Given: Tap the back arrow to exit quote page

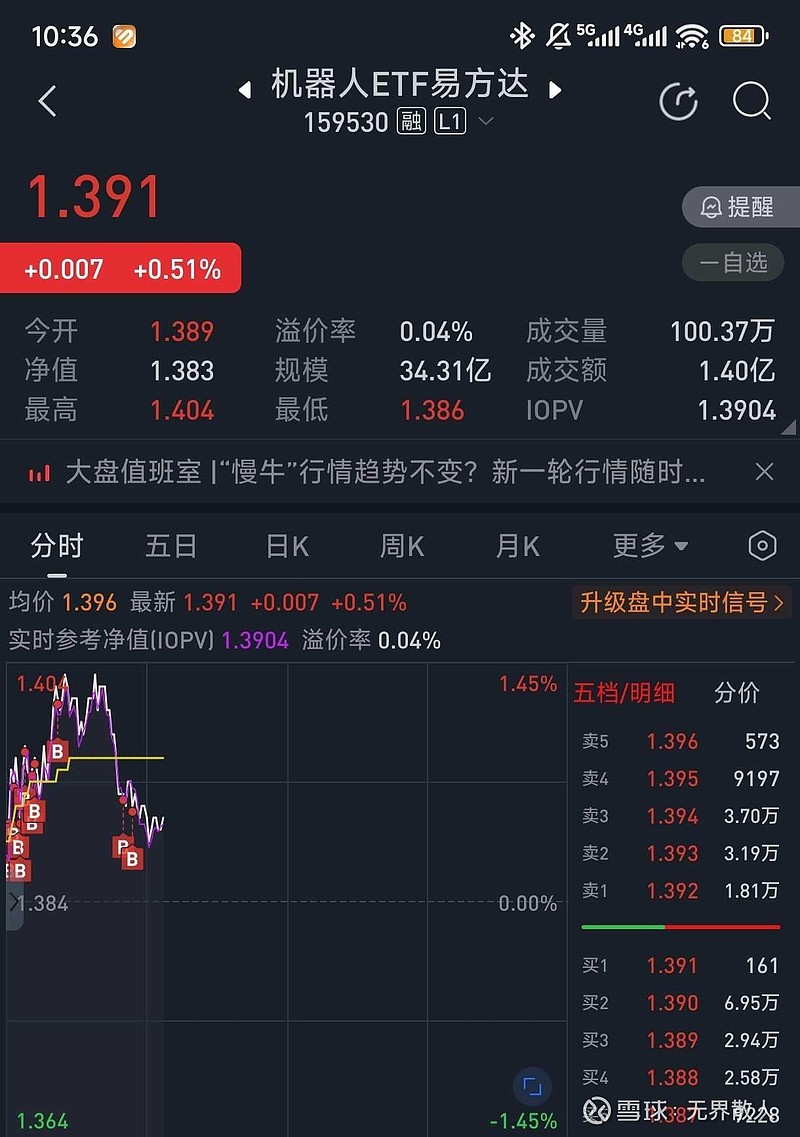Looking at the screenshot, I should (47, 101).
